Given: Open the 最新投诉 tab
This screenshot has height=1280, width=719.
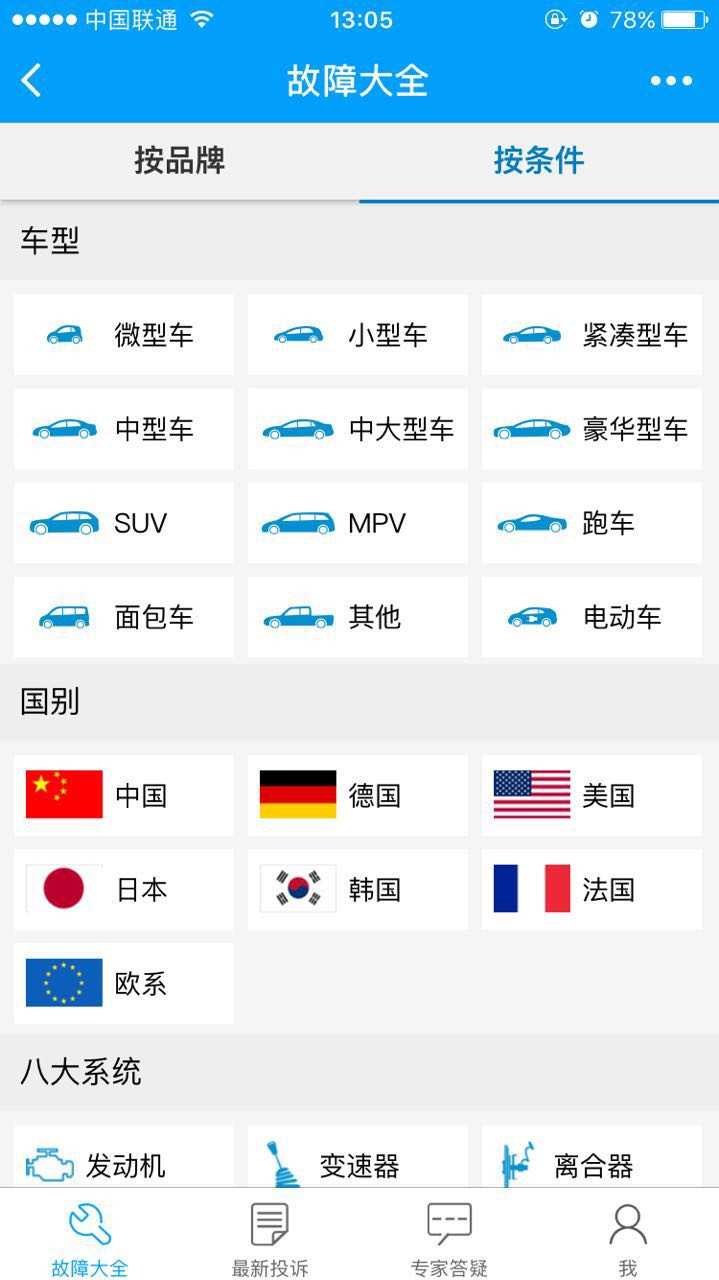Looking at the screenshot, I should click(270, 1238).
